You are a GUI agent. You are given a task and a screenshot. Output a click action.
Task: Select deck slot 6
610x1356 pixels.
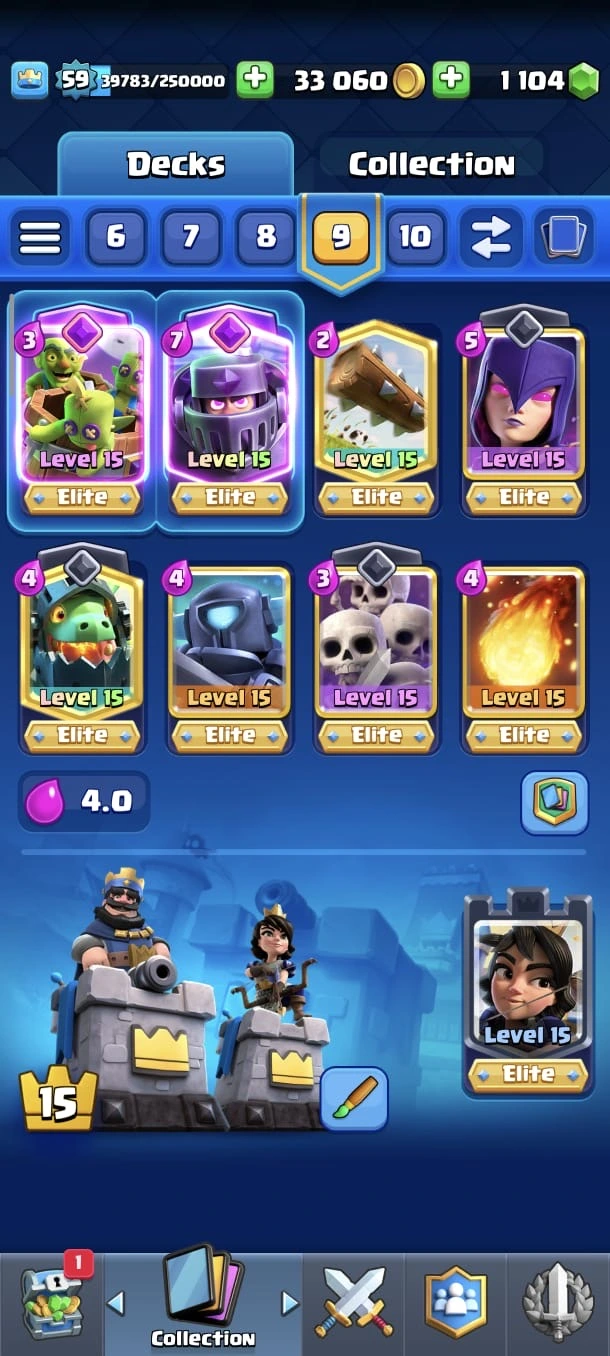pyautogui.click(x=116, y=237)
